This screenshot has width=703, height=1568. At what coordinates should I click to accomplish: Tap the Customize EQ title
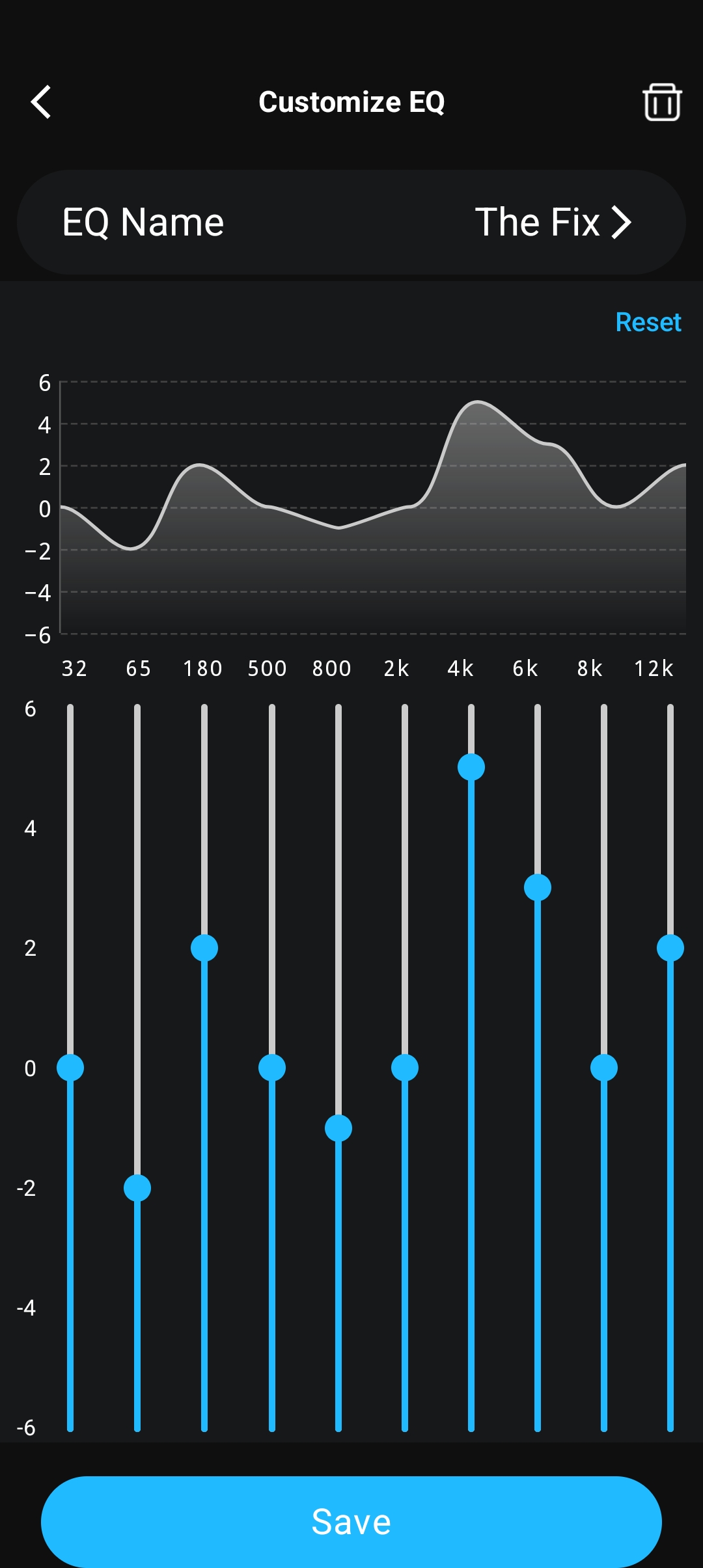tap(351, 102)
